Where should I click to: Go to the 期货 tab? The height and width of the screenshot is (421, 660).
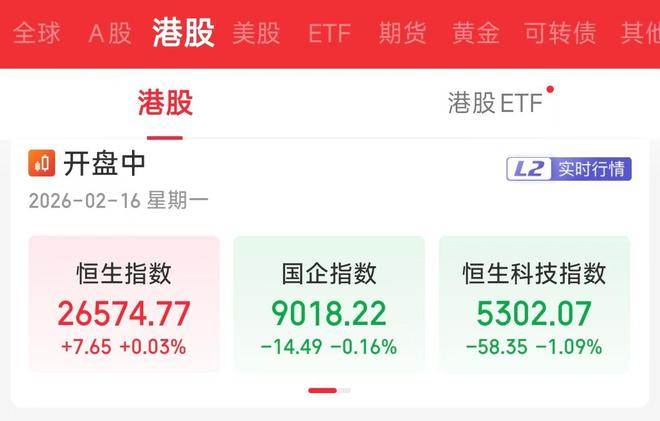(403, 33)
